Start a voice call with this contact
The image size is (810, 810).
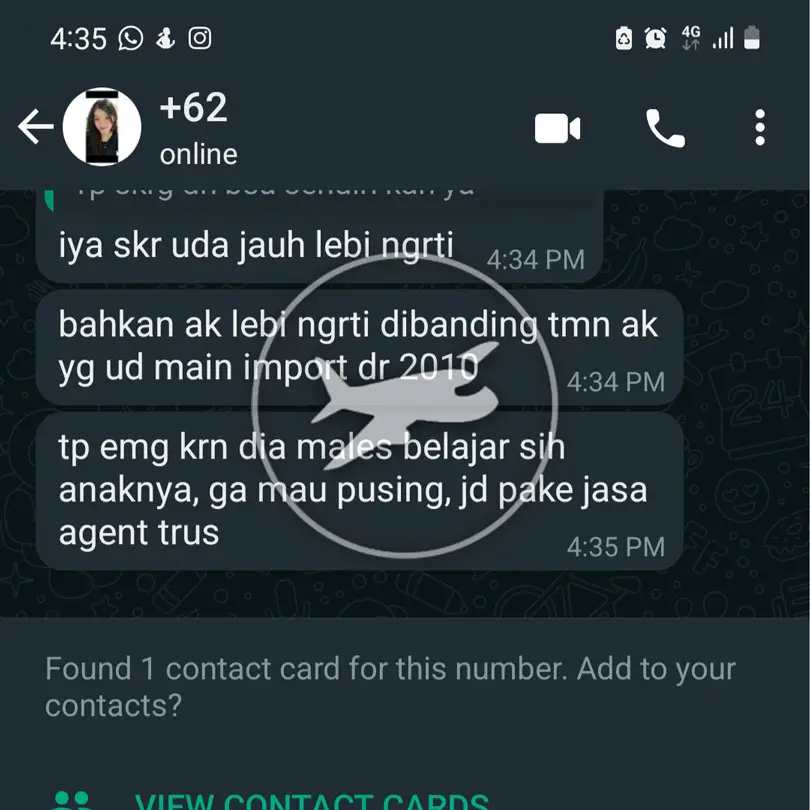click(665, 128)
